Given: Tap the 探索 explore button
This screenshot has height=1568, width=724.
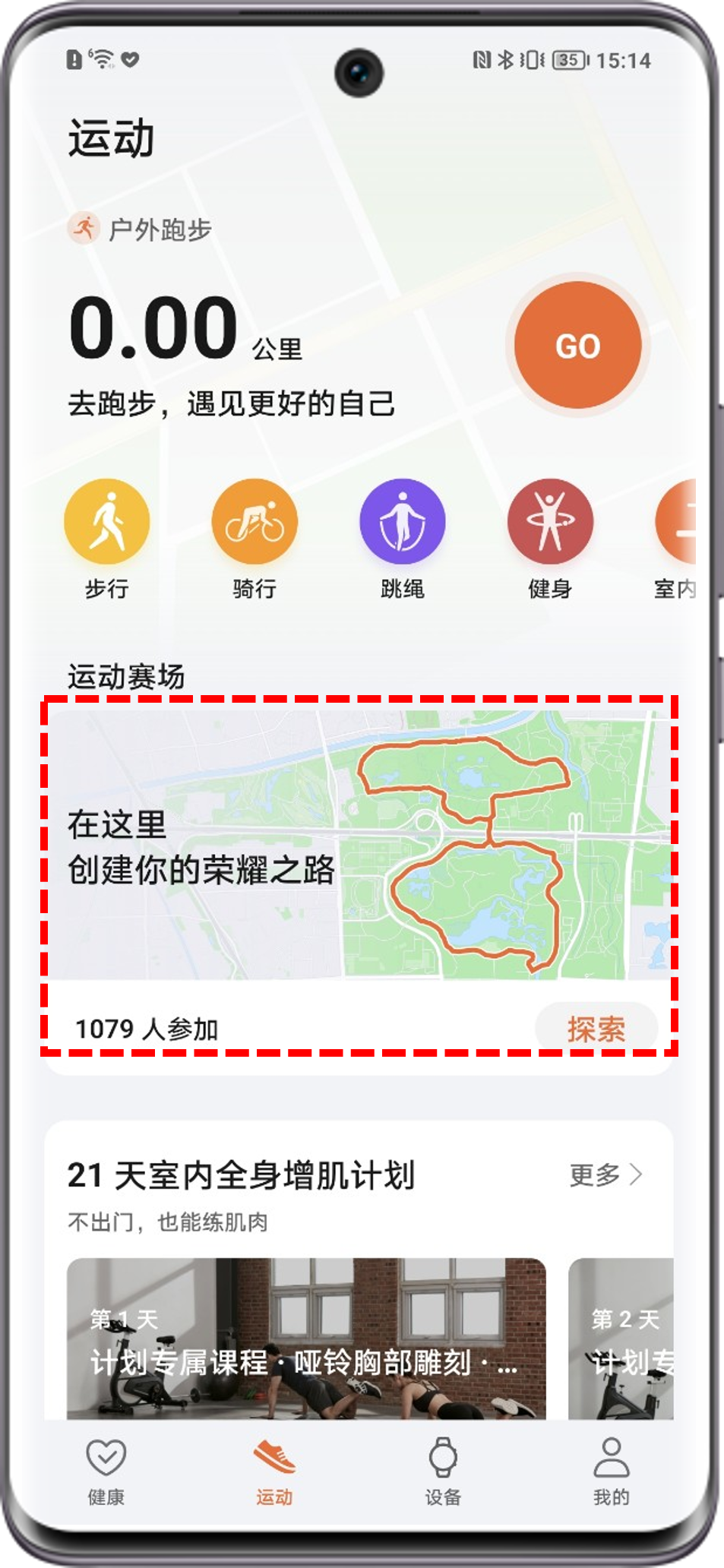Looking at the screenshot, I should [x=596, y=1029].
